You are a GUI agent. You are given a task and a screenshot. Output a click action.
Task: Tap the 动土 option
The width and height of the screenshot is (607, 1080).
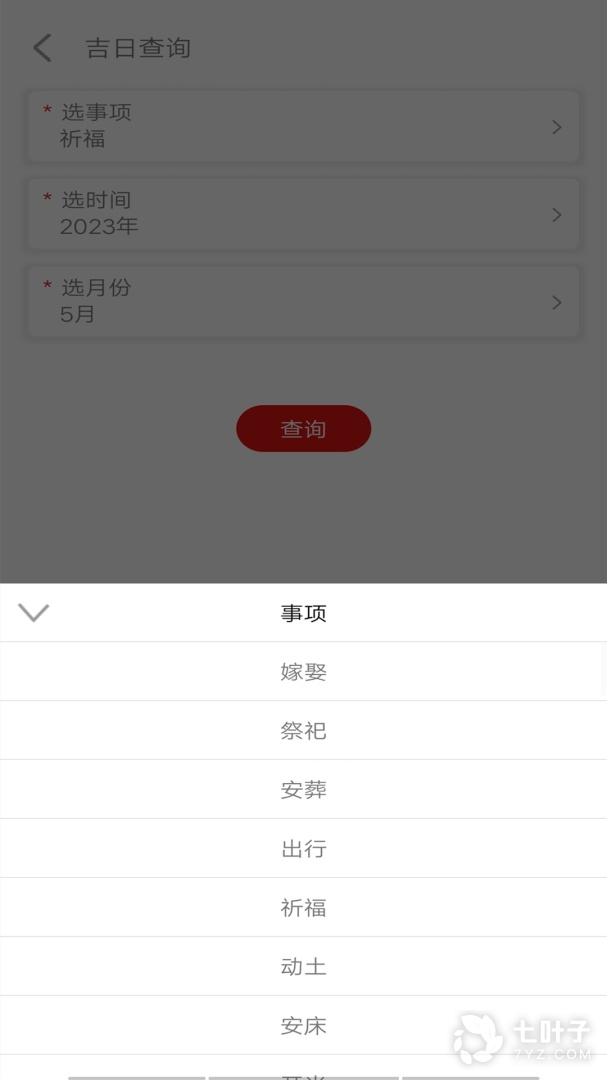(303, 967)
